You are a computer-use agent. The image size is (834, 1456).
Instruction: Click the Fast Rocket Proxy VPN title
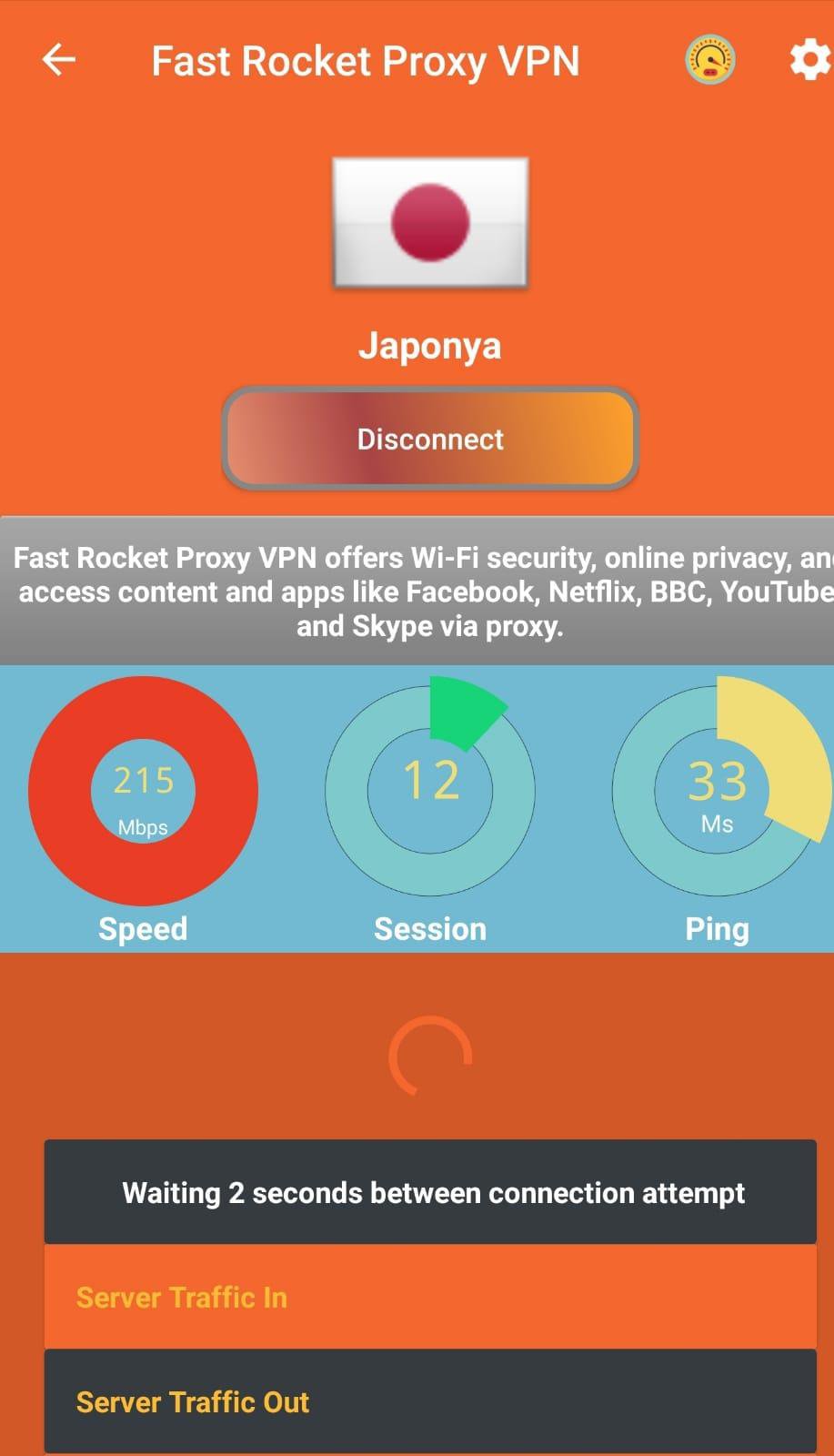pos(366,60)
